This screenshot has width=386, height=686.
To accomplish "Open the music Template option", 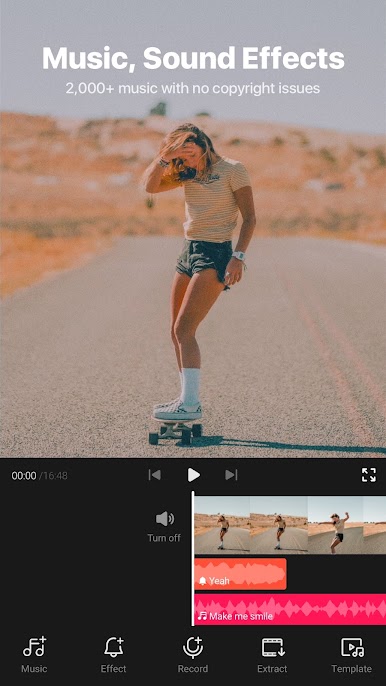I will click(x=351, y=654).
